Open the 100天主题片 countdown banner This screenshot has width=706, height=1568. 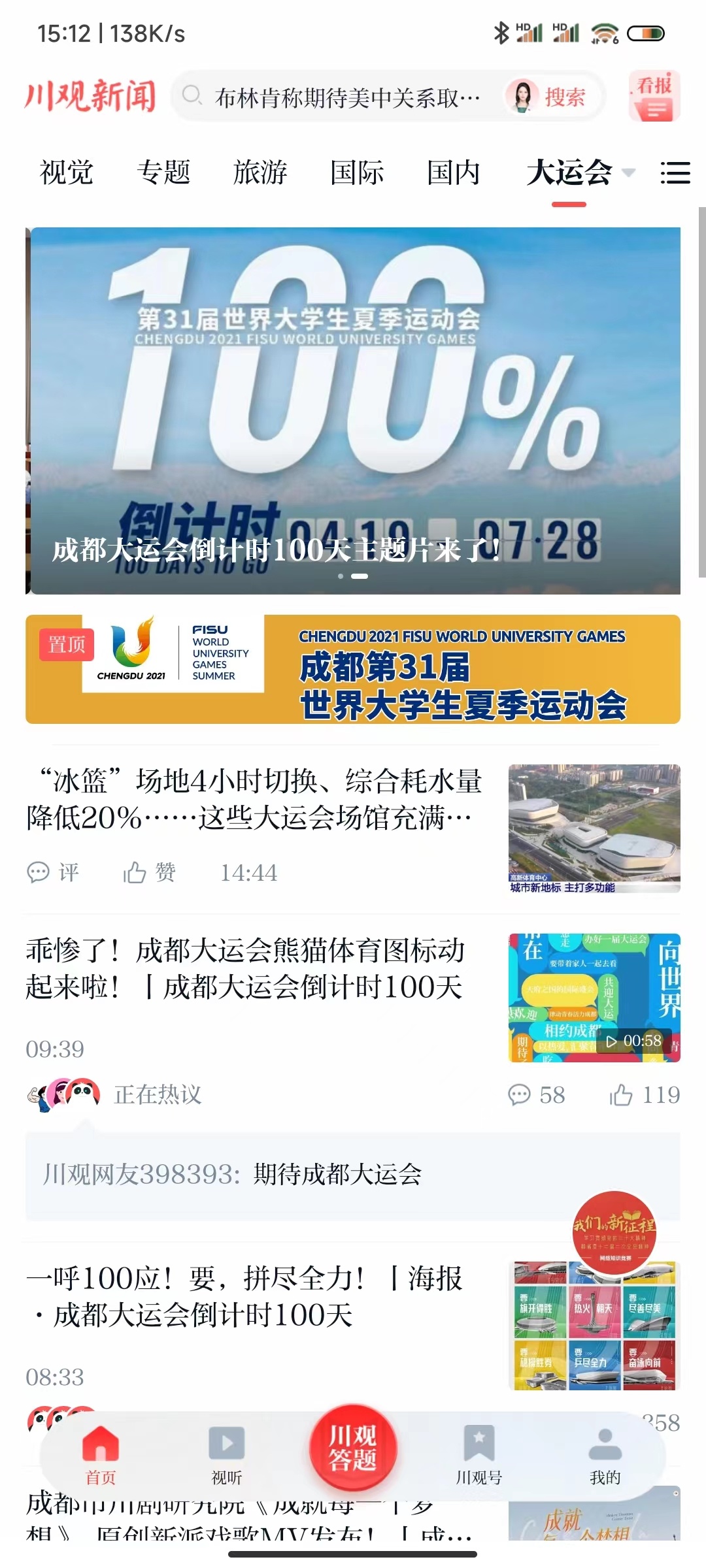[353, 410]
